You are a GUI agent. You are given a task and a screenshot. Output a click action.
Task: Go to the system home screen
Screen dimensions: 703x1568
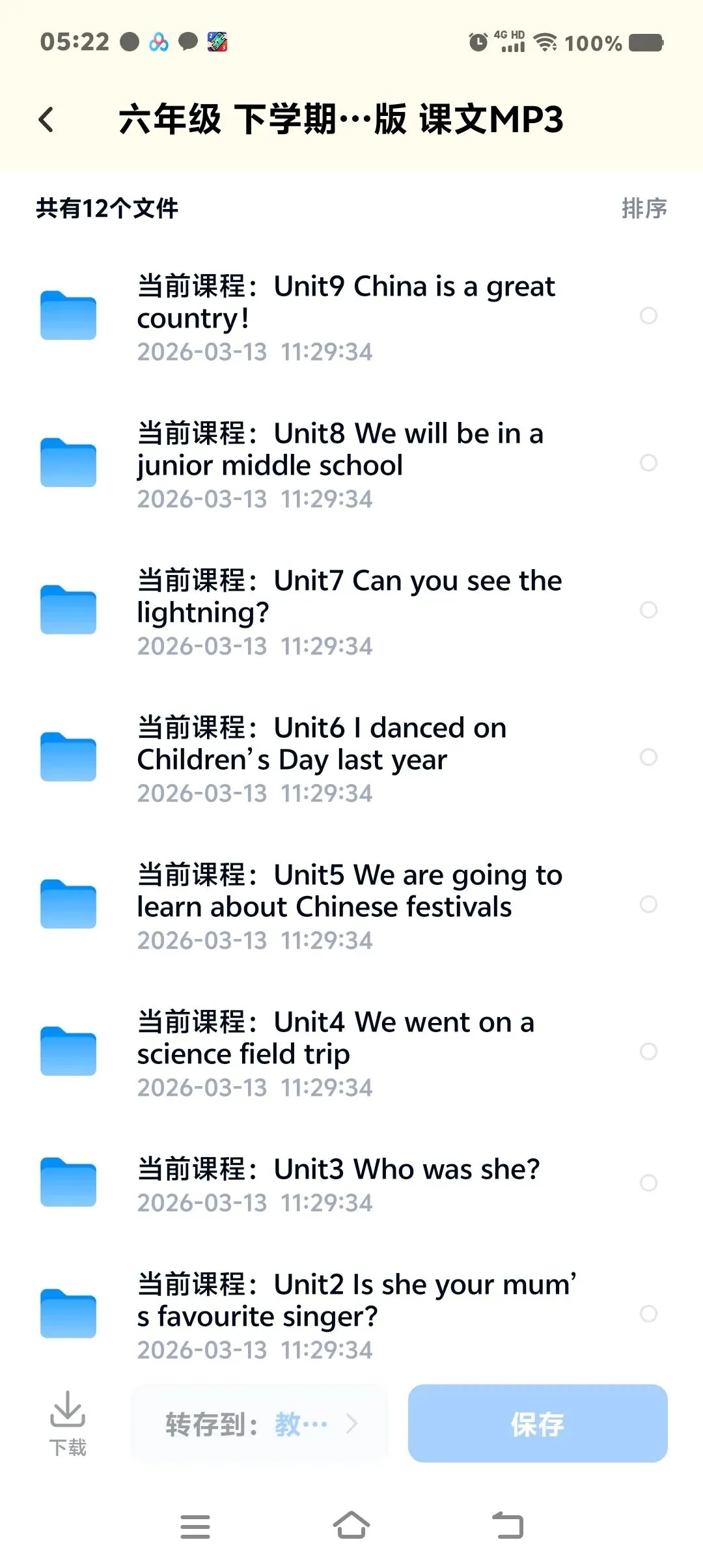(x=351, y=1526)
